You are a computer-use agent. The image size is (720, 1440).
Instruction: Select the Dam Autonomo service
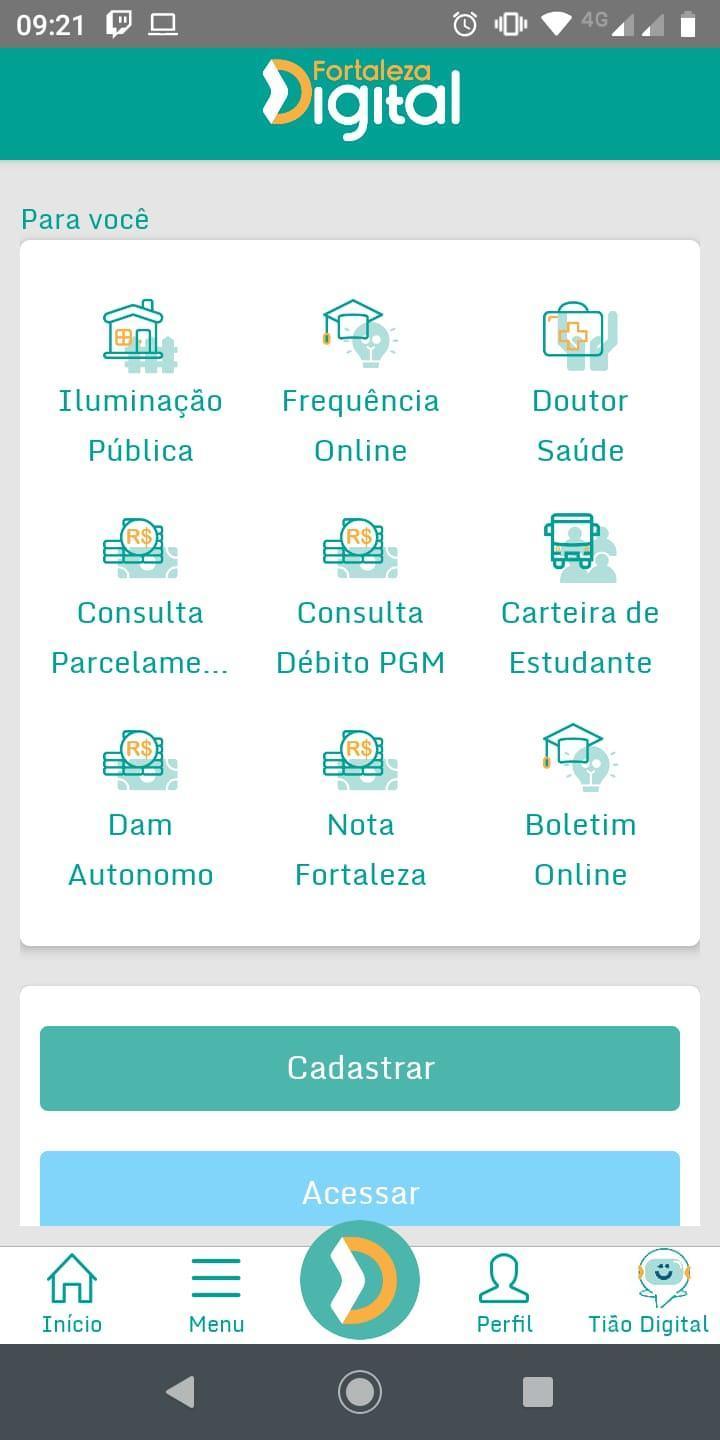click(x=140, y=804)
